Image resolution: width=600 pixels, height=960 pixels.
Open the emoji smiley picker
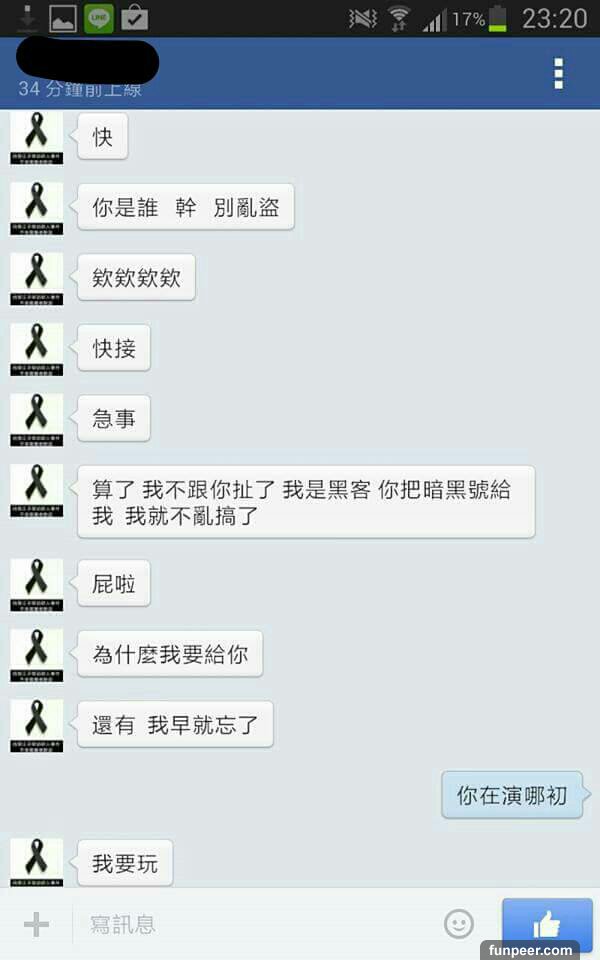(x=459, y=924)
